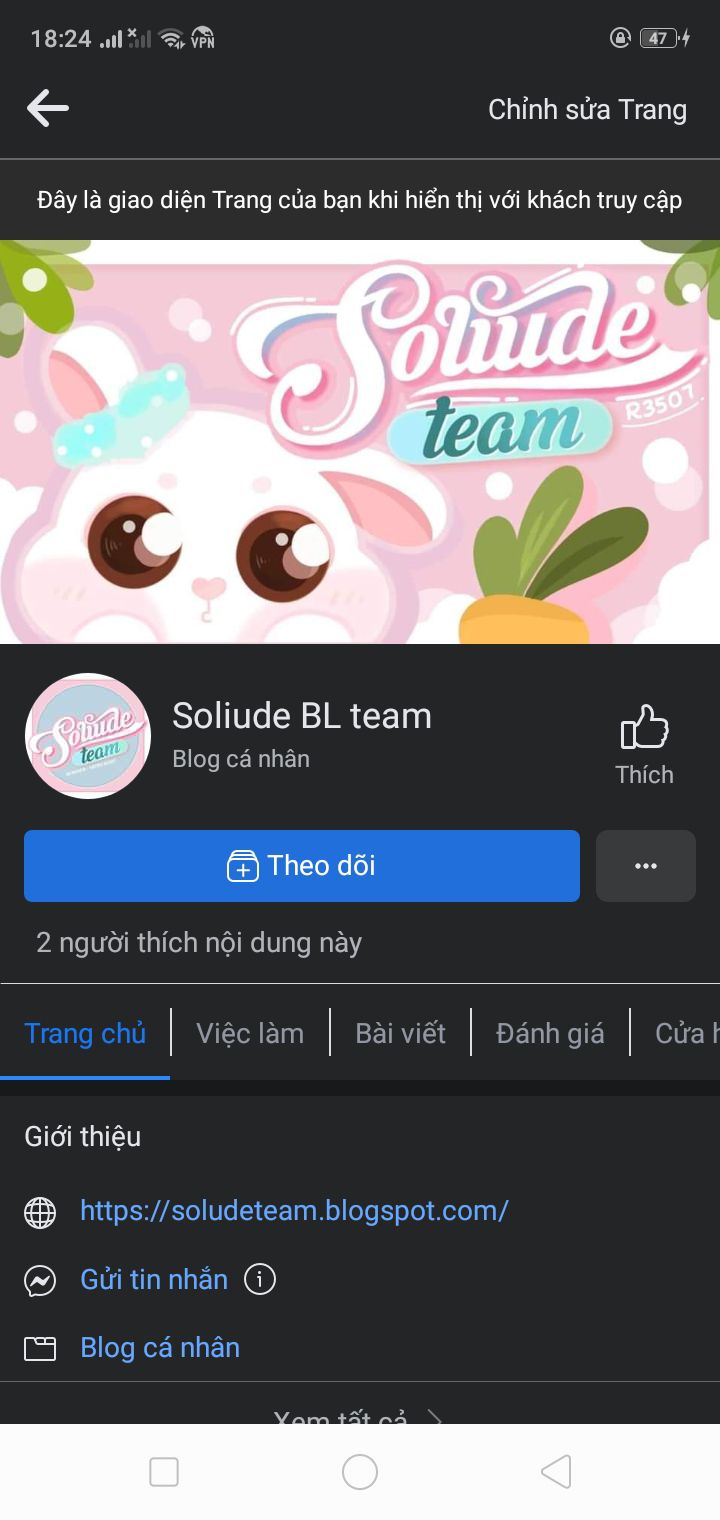Viewport: 720px width, 1520px height.
Task: Tap the system home button
Action: pos(360,1472)
